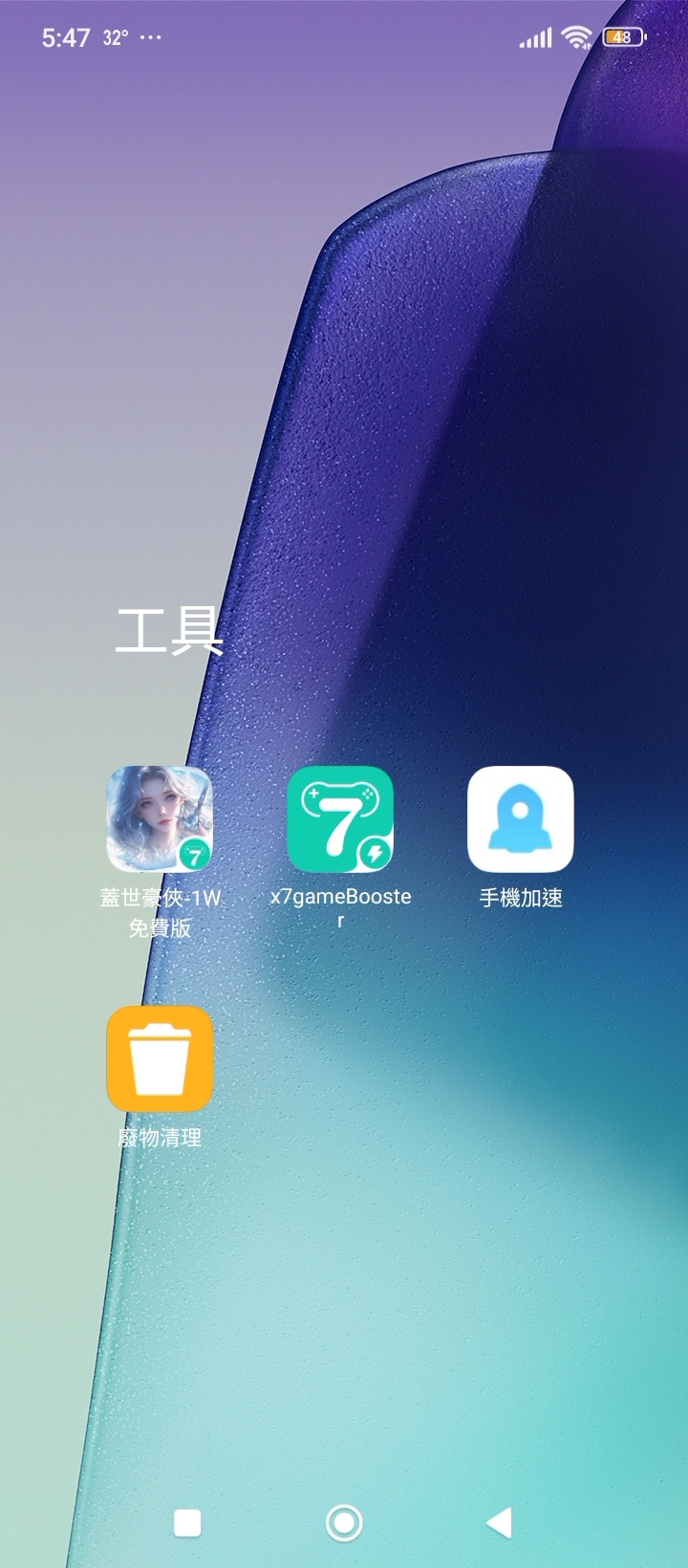The image size is (688, 1568).
Task: Launch the x7gameBooster app
Action: [x=340, y=819]
